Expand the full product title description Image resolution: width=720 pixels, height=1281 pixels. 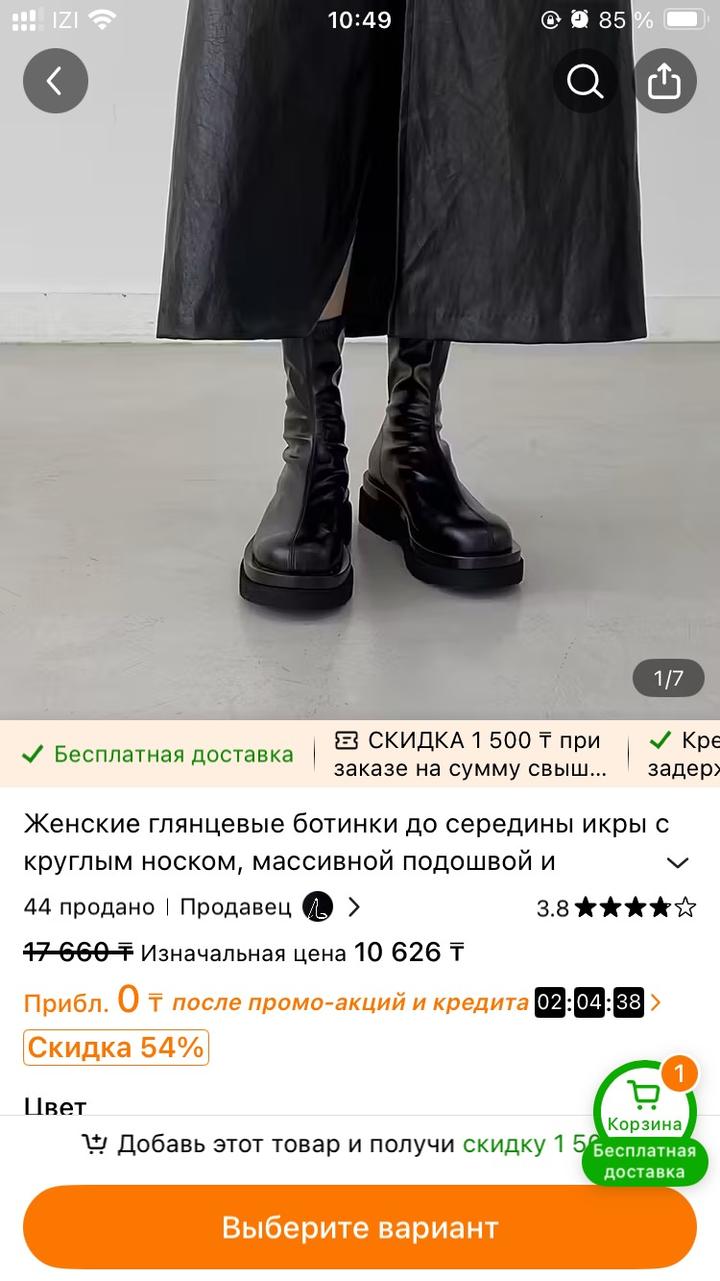point(678,862)
